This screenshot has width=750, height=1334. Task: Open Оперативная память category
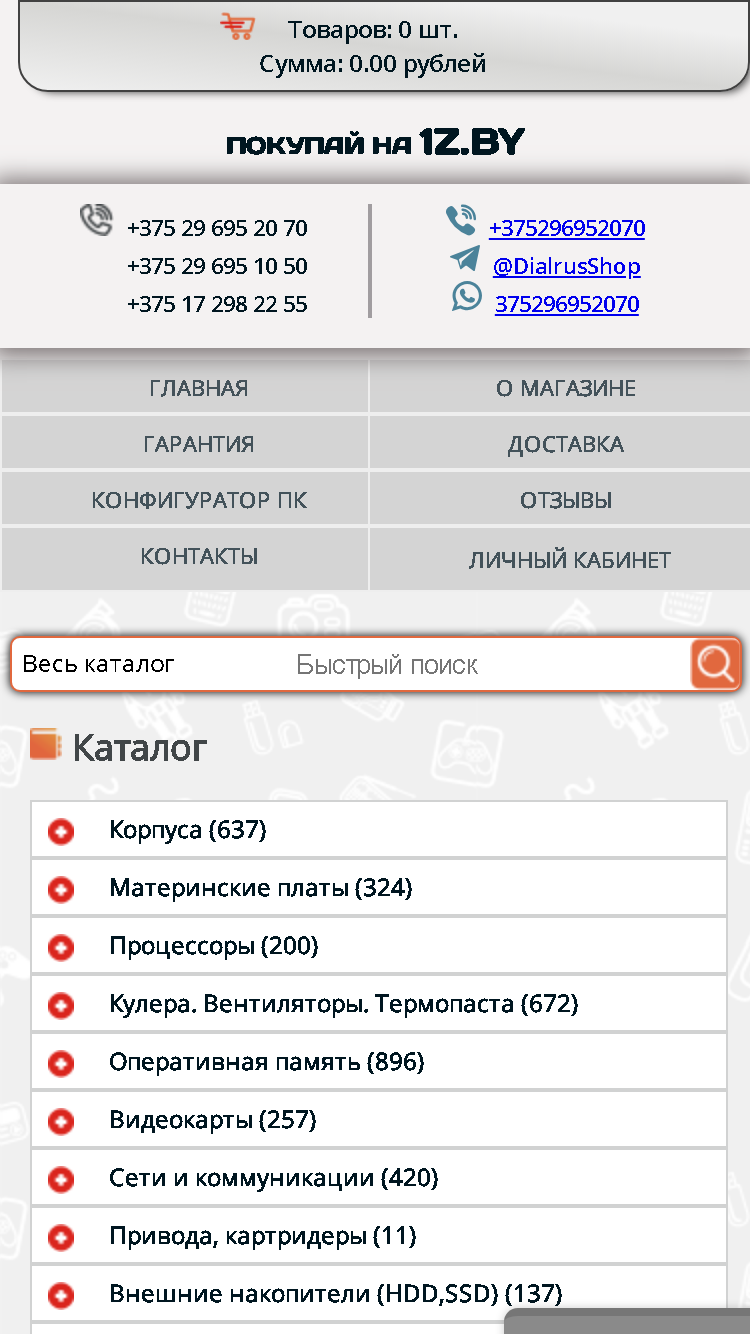coord(266,1062)
